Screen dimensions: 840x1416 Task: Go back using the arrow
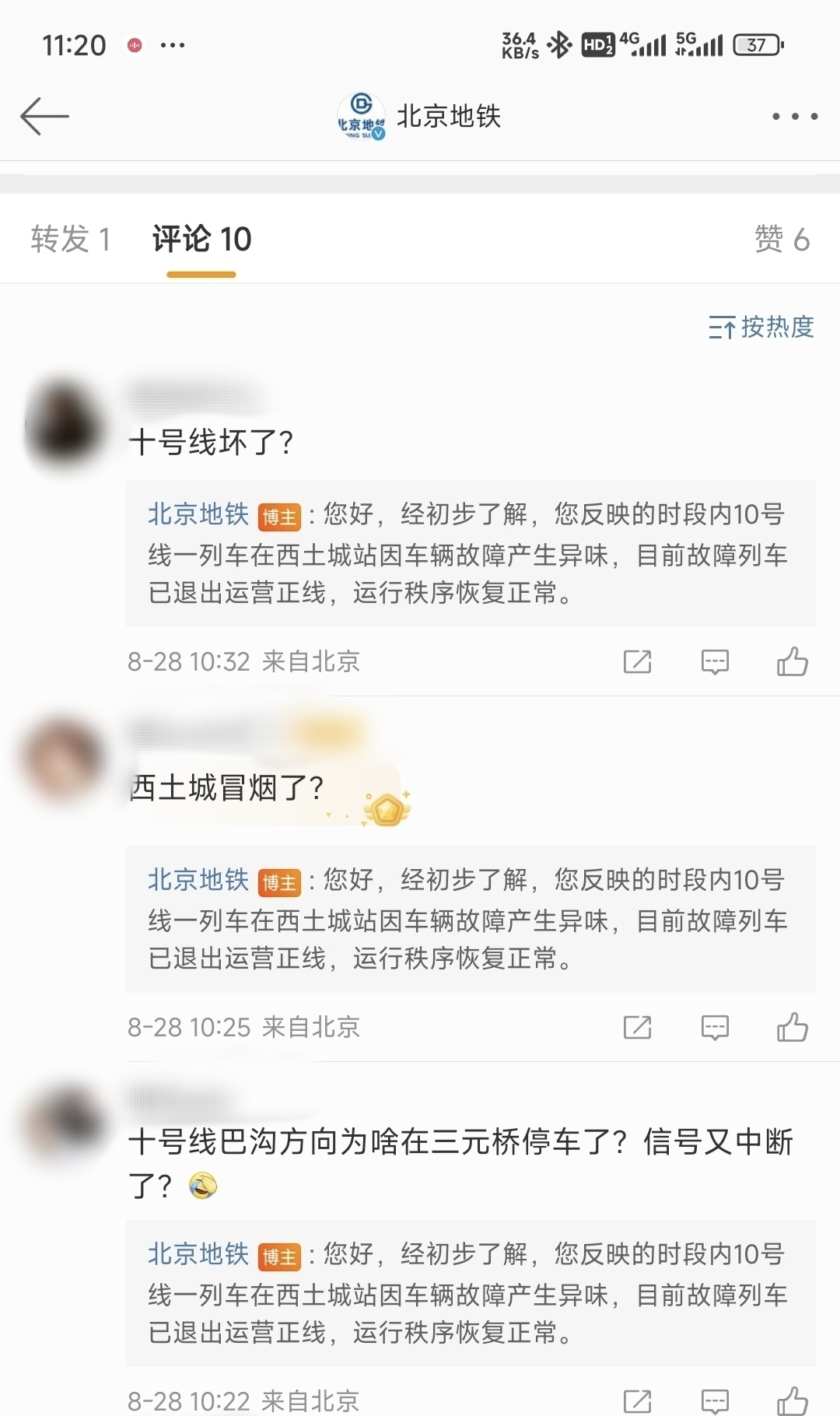pos(44,117)
